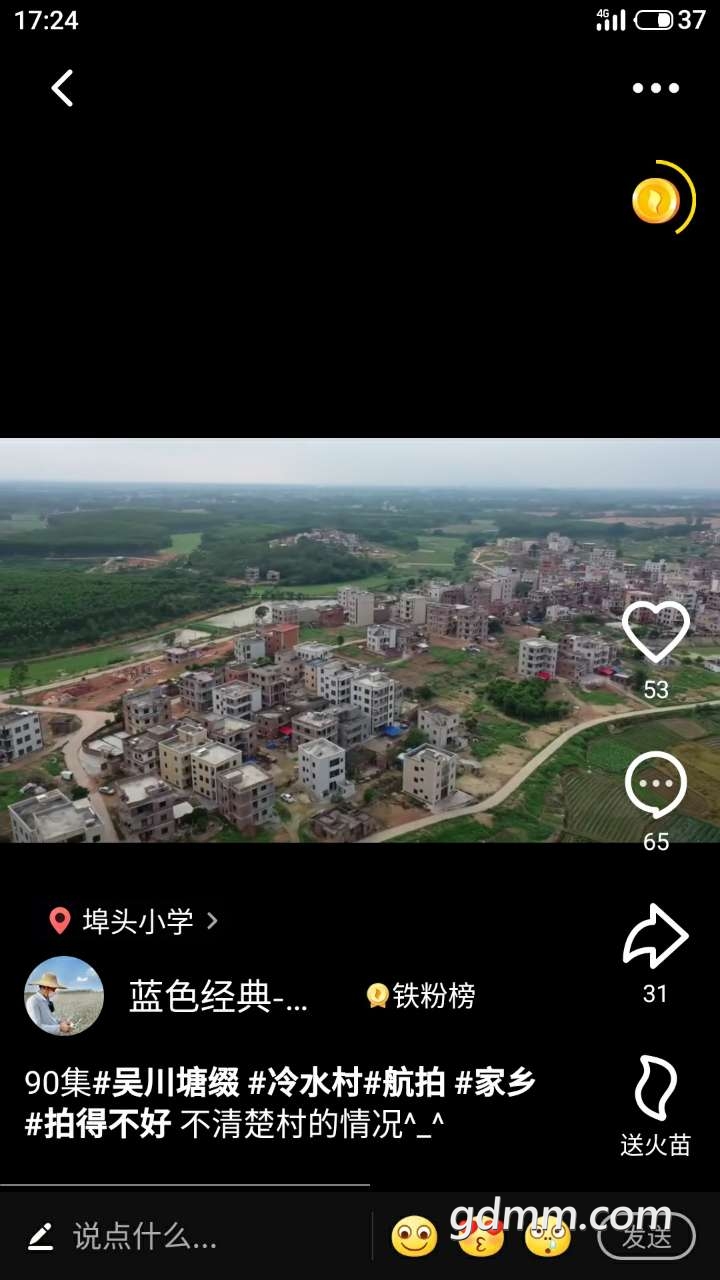Open the 埠头小学 location link
The height and width of the screenshot is (1280, 720).
pyautogui.click(x=134, y=921)
